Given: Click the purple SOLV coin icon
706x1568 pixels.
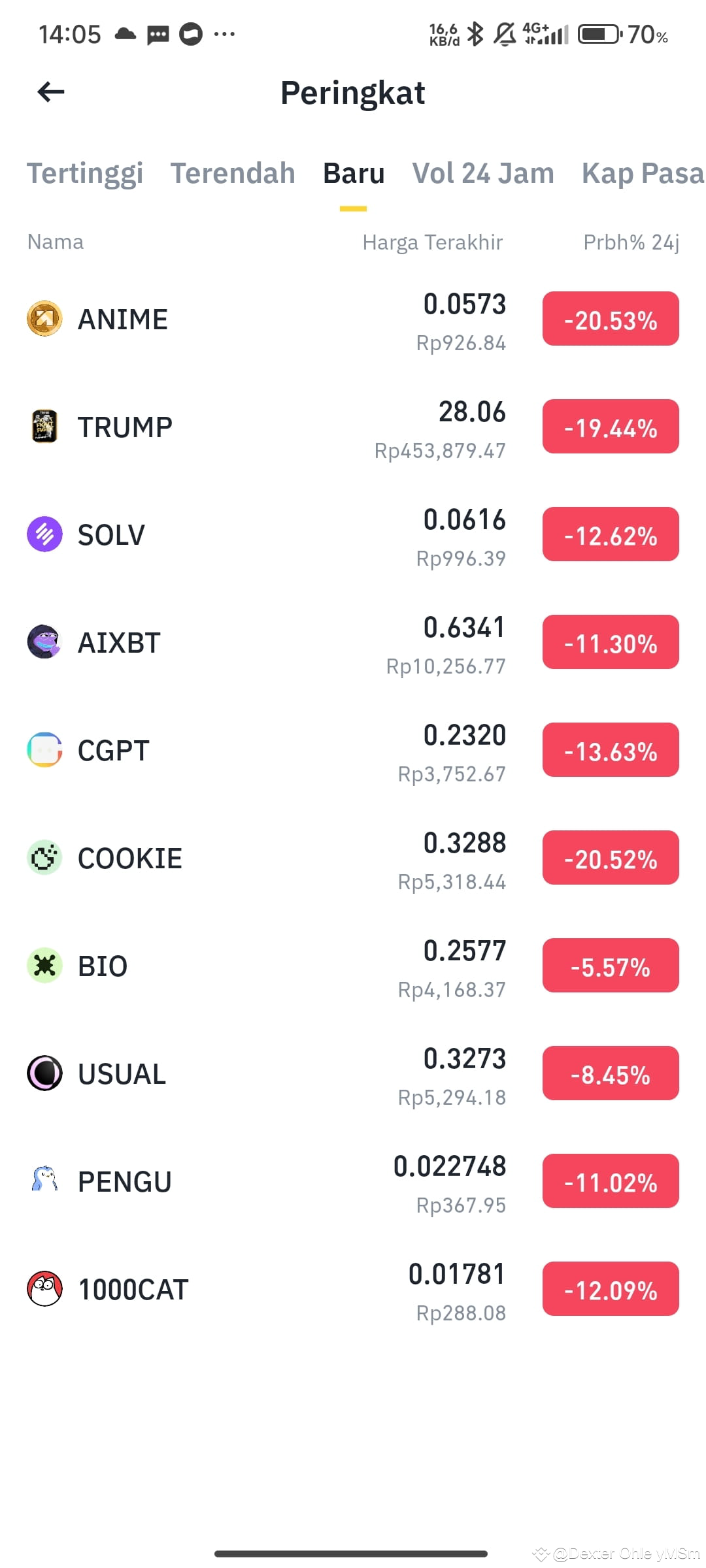Looking at the screenshot, I should 44,534.
